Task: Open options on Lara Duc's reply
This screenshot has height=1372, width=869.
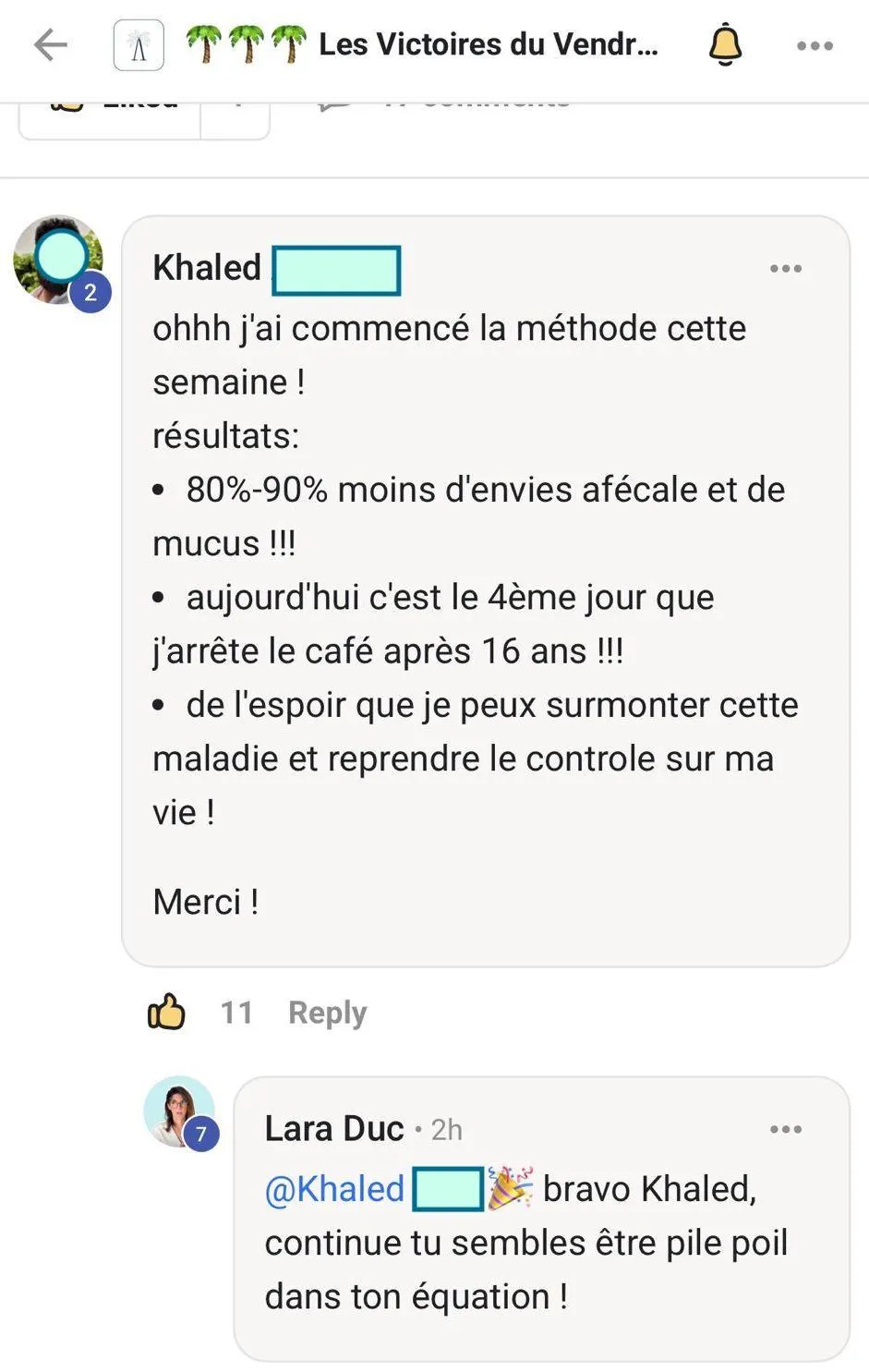Action: tap(786, 1129)
